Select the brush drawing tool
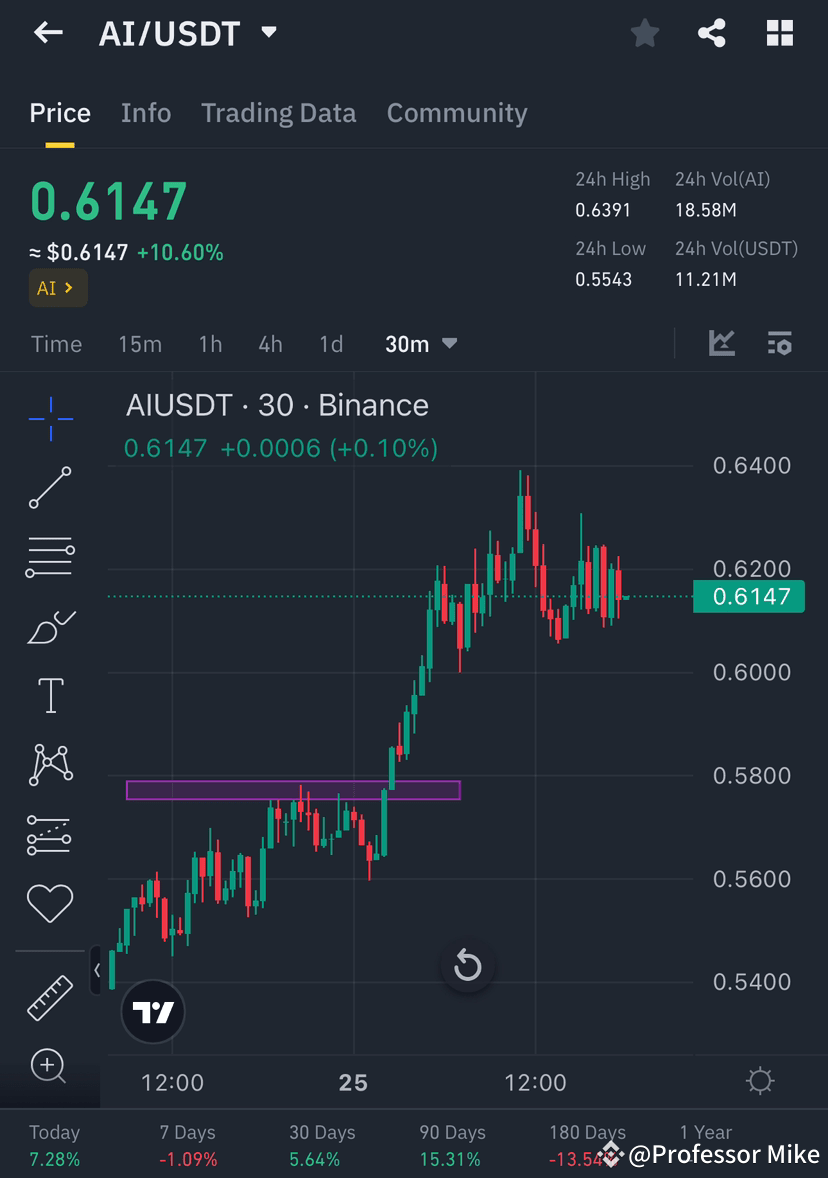This screenshot has height=1178, width=828. coord(51,624)
